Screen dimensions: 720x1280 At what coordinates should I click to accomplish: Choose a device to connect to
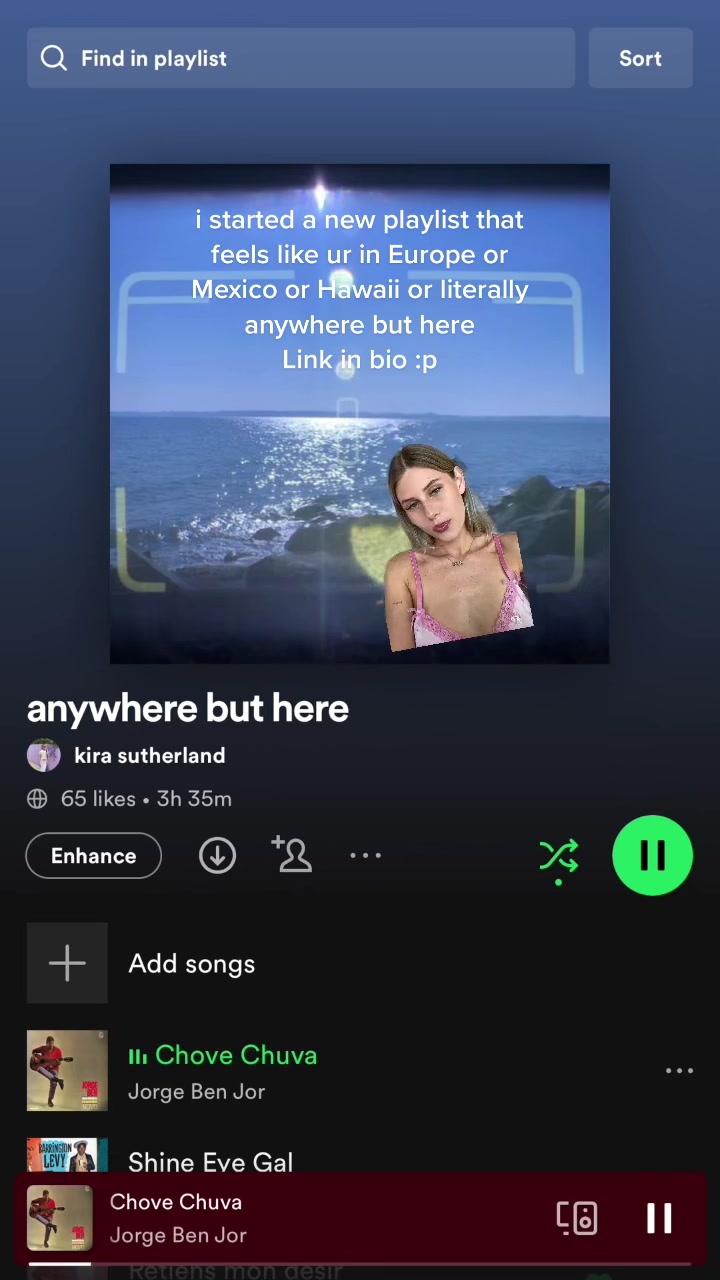(x=577, y=1218)
